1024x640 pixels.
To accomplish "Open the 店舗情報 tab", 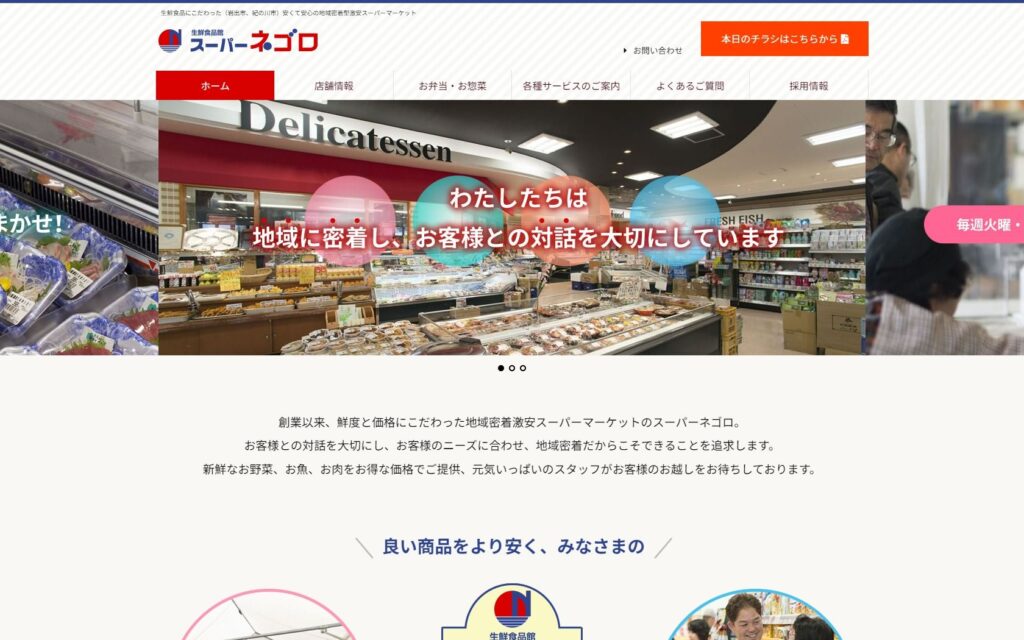I will [333, 86].
